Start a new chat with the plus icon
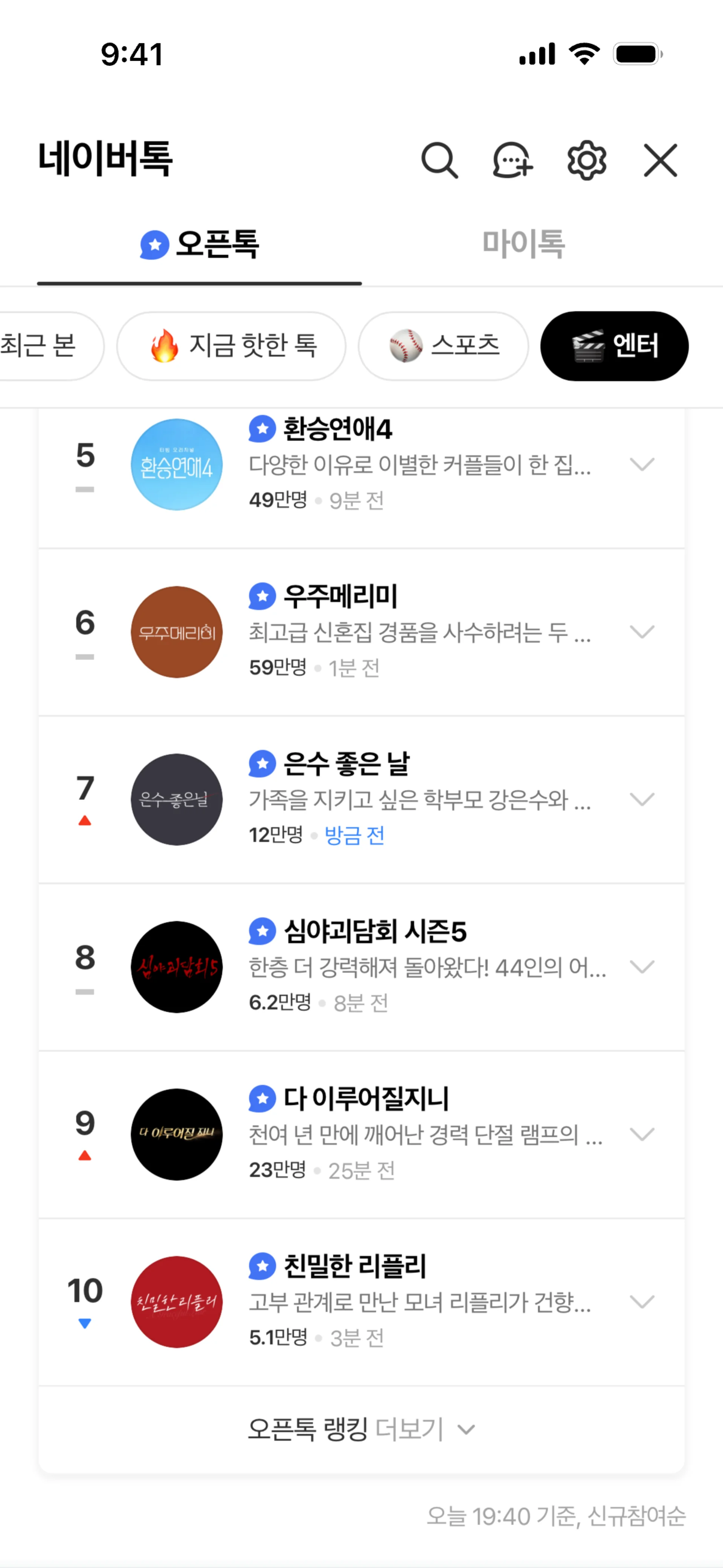The width and height of the screenshot is (723, 1568). [512, 161]
